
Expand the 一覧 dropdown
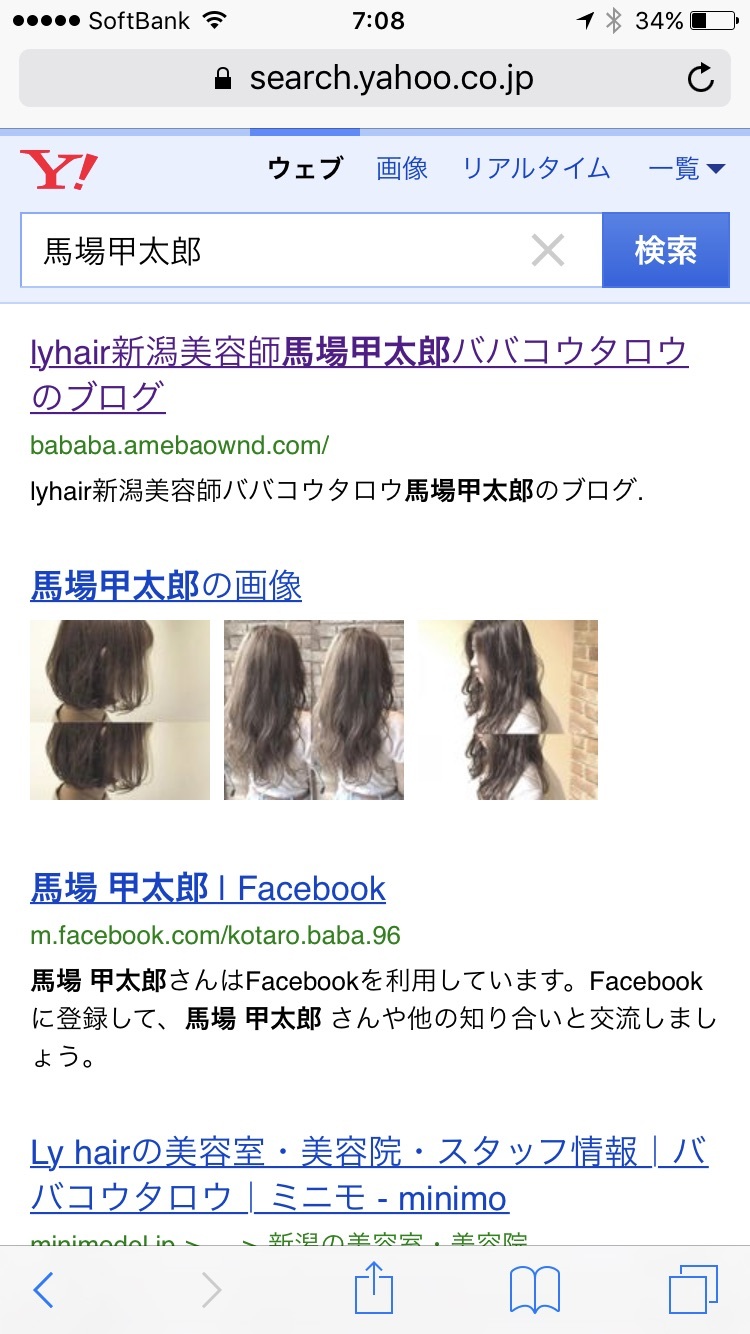click(686, 169)
